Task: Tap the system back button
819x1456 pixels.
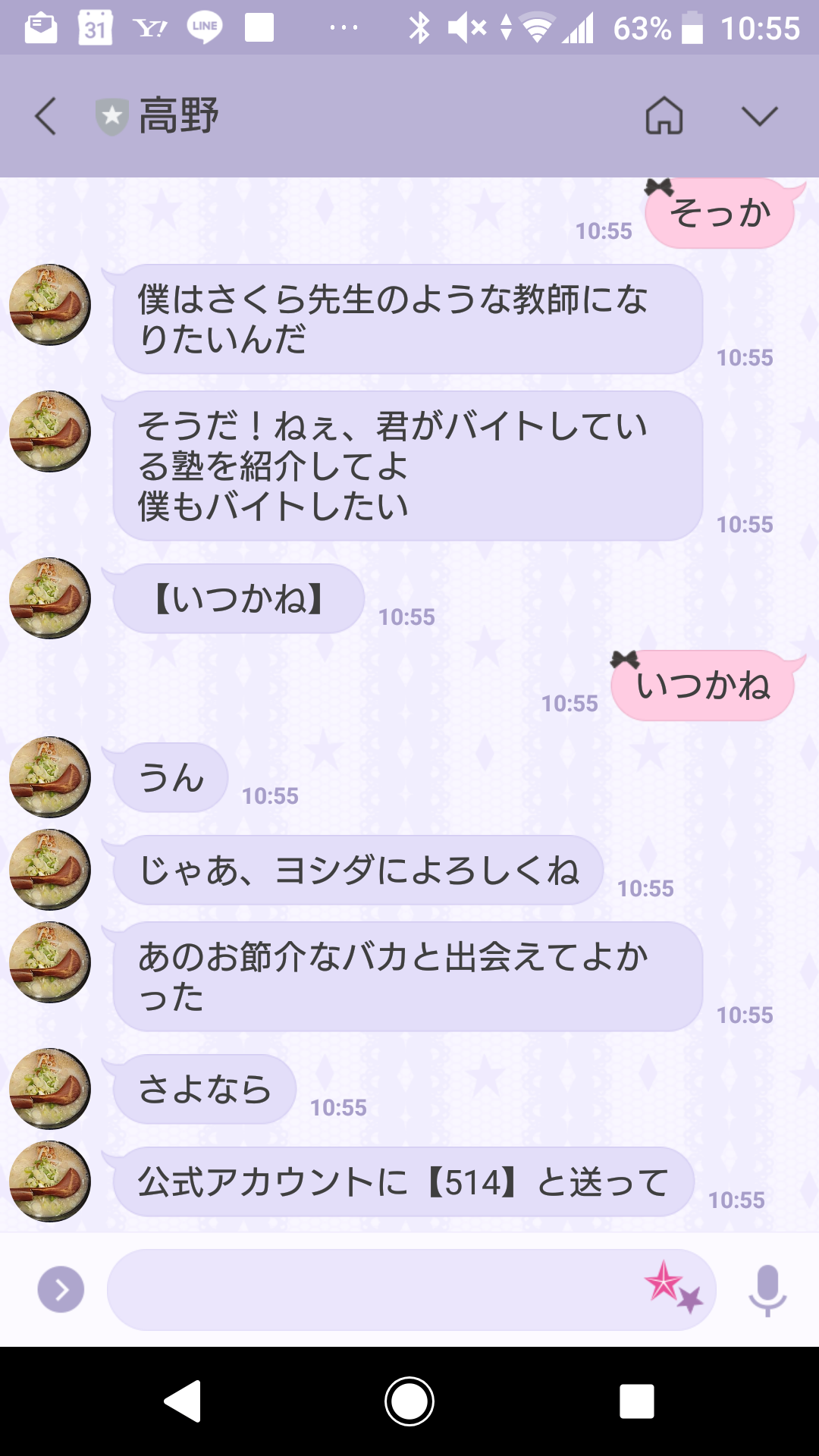Action: (x=183, y=1401)
